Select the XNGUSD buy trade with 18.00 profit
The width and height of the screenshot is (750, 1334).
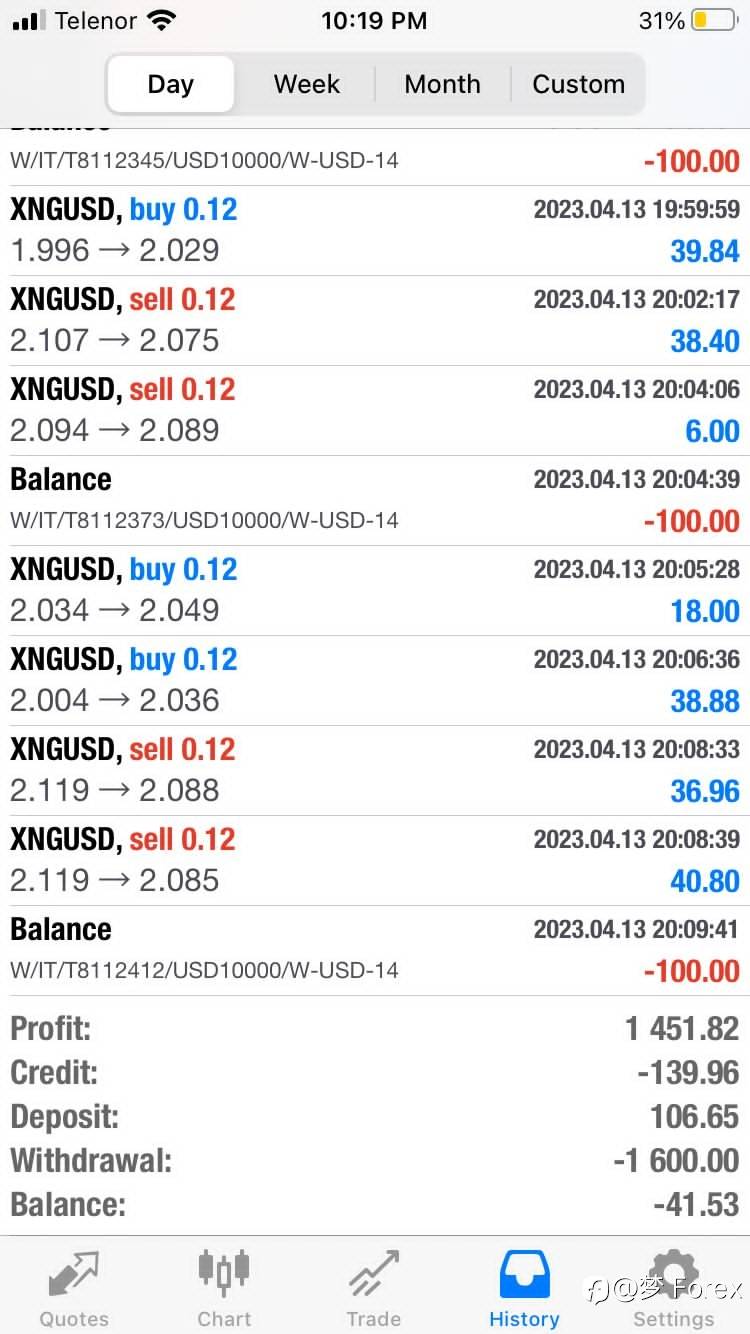point(375,590)
